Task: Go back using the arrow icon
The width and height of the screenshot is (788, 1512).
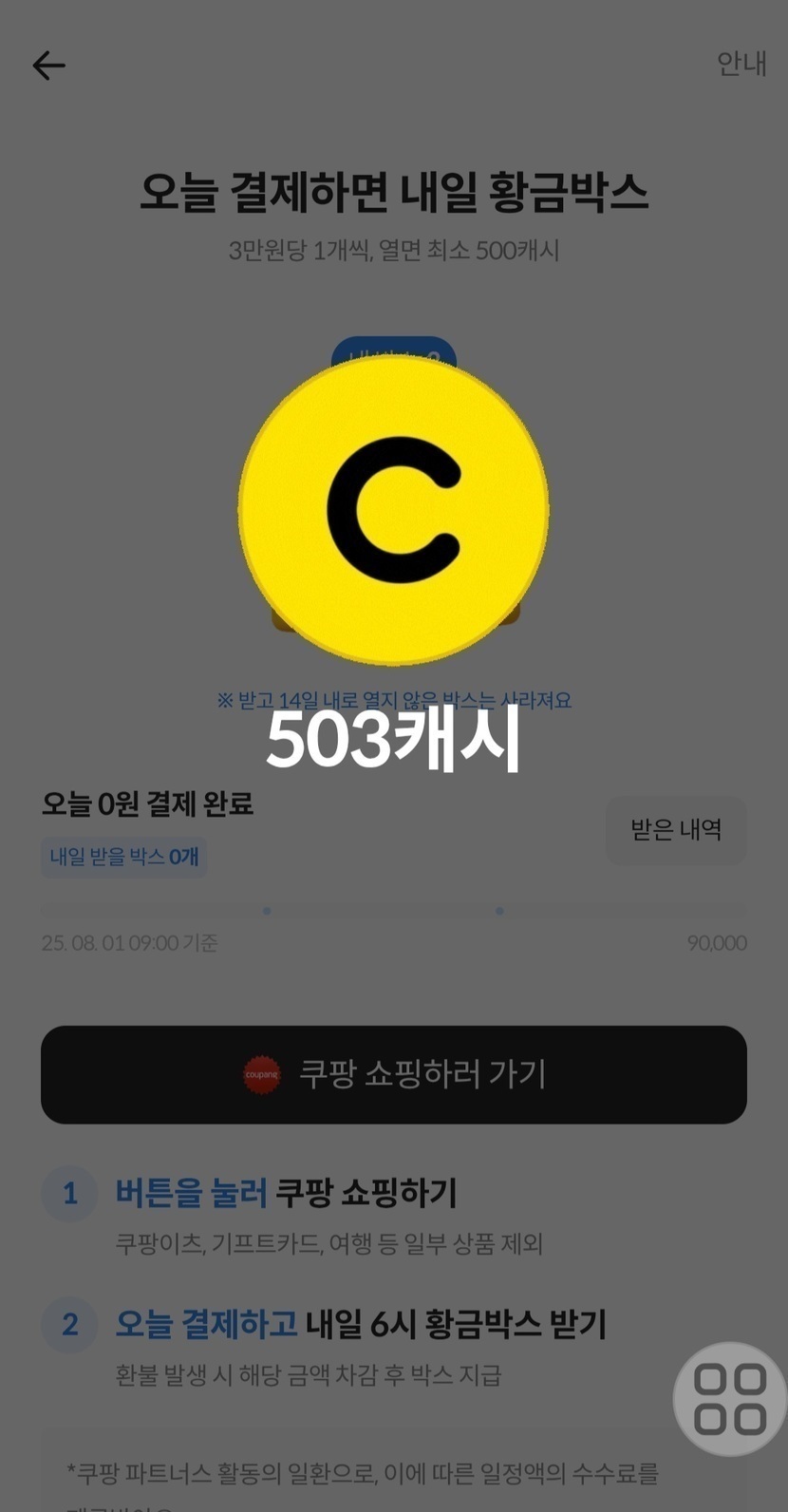Action: [48, 66]
